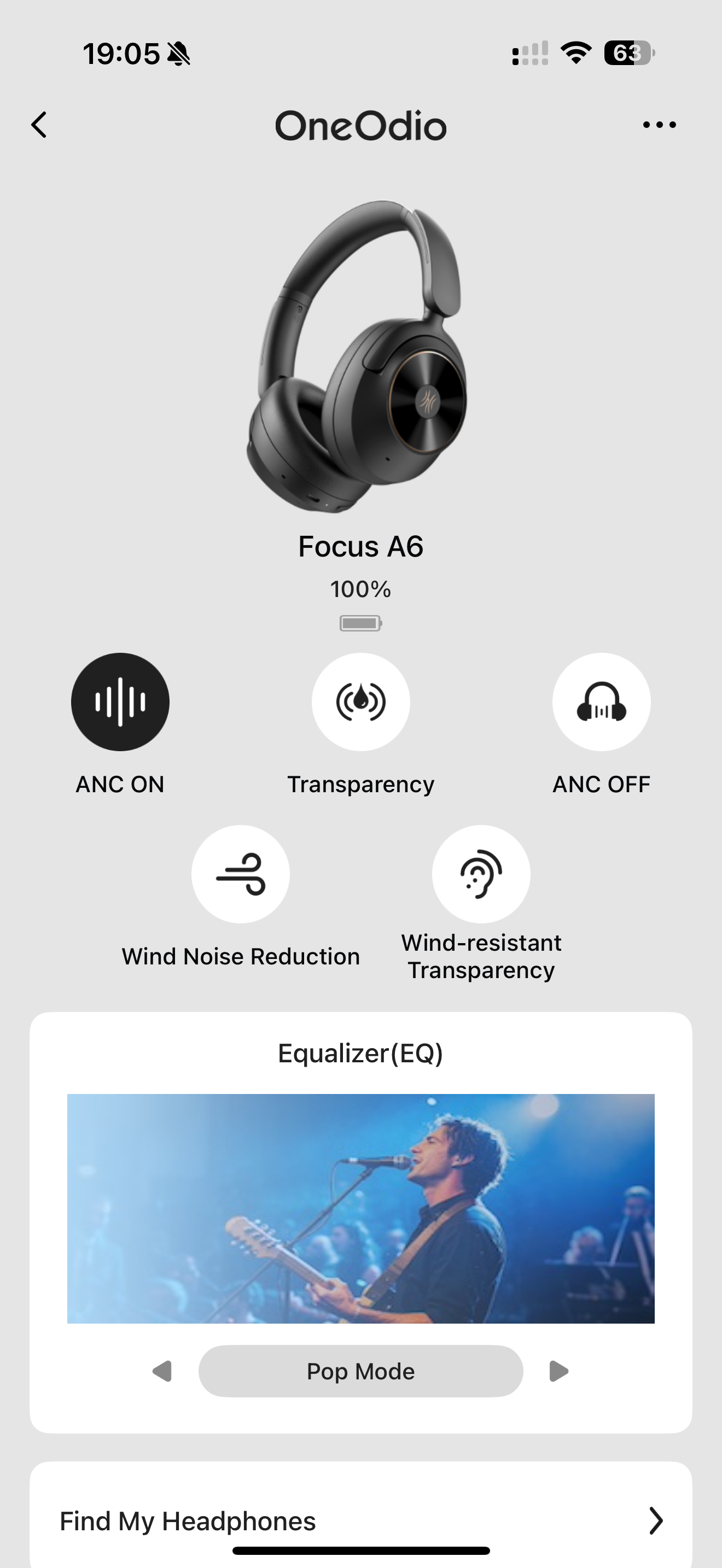This screenshot has height=1568, width=722.
Task: Tap the previous equalizer preset arrow
Action: tap(162, 1371)
